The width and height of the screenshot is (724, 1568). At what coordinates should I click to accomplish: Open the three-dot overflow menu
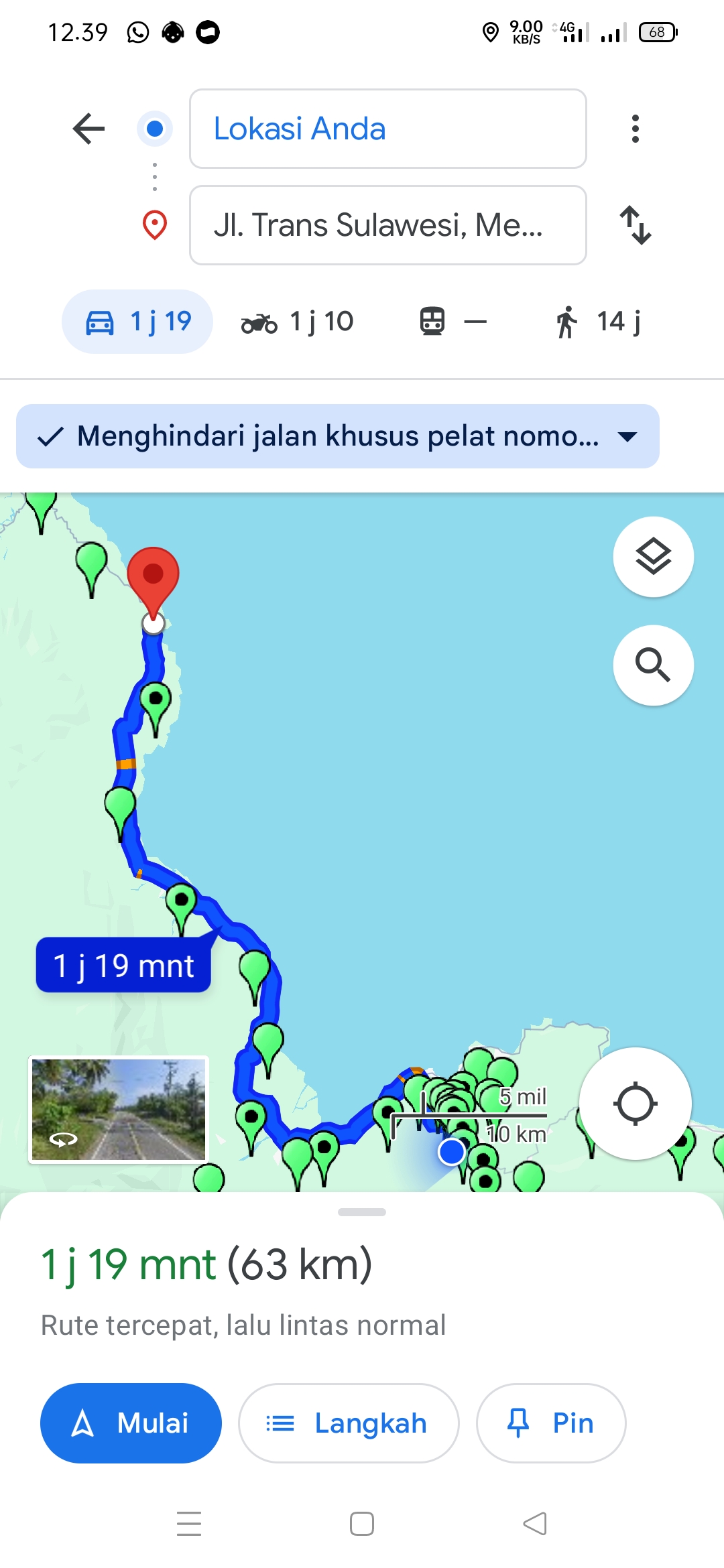[635, 129]
